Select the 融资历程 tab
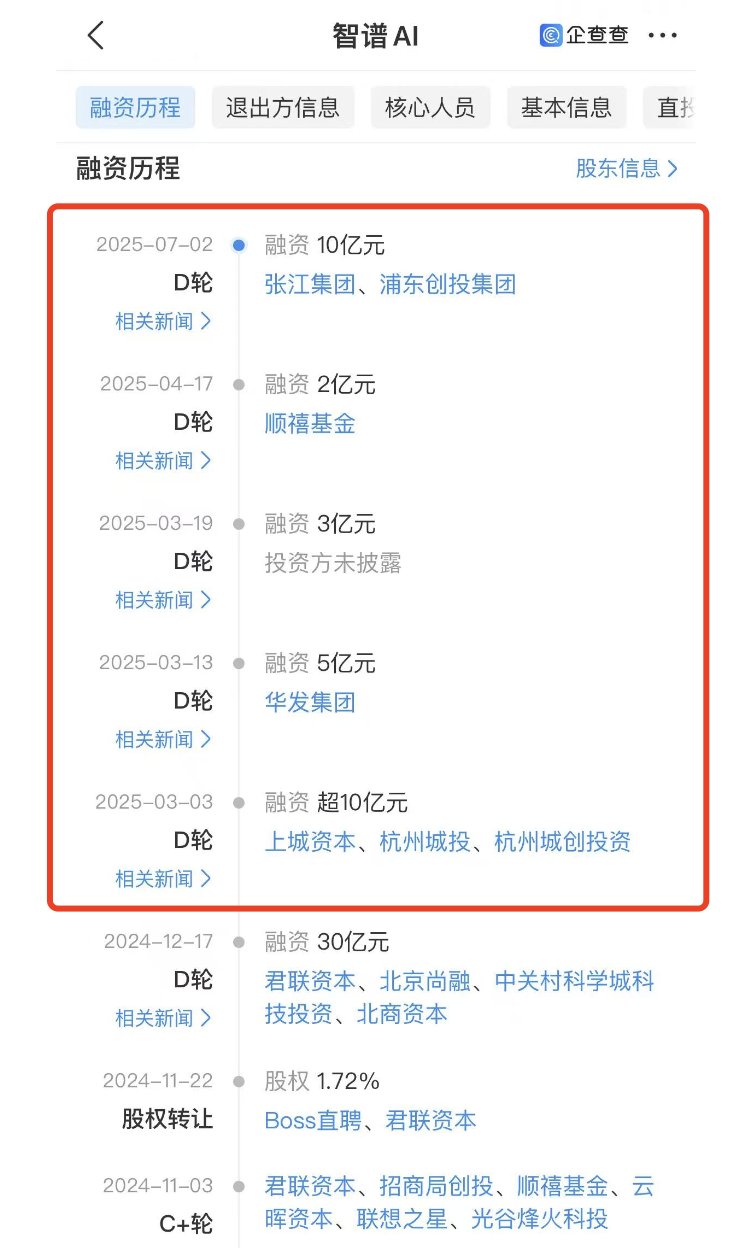Image resolution: width=734 pixels, height=1248 pixels. (135, 108)
